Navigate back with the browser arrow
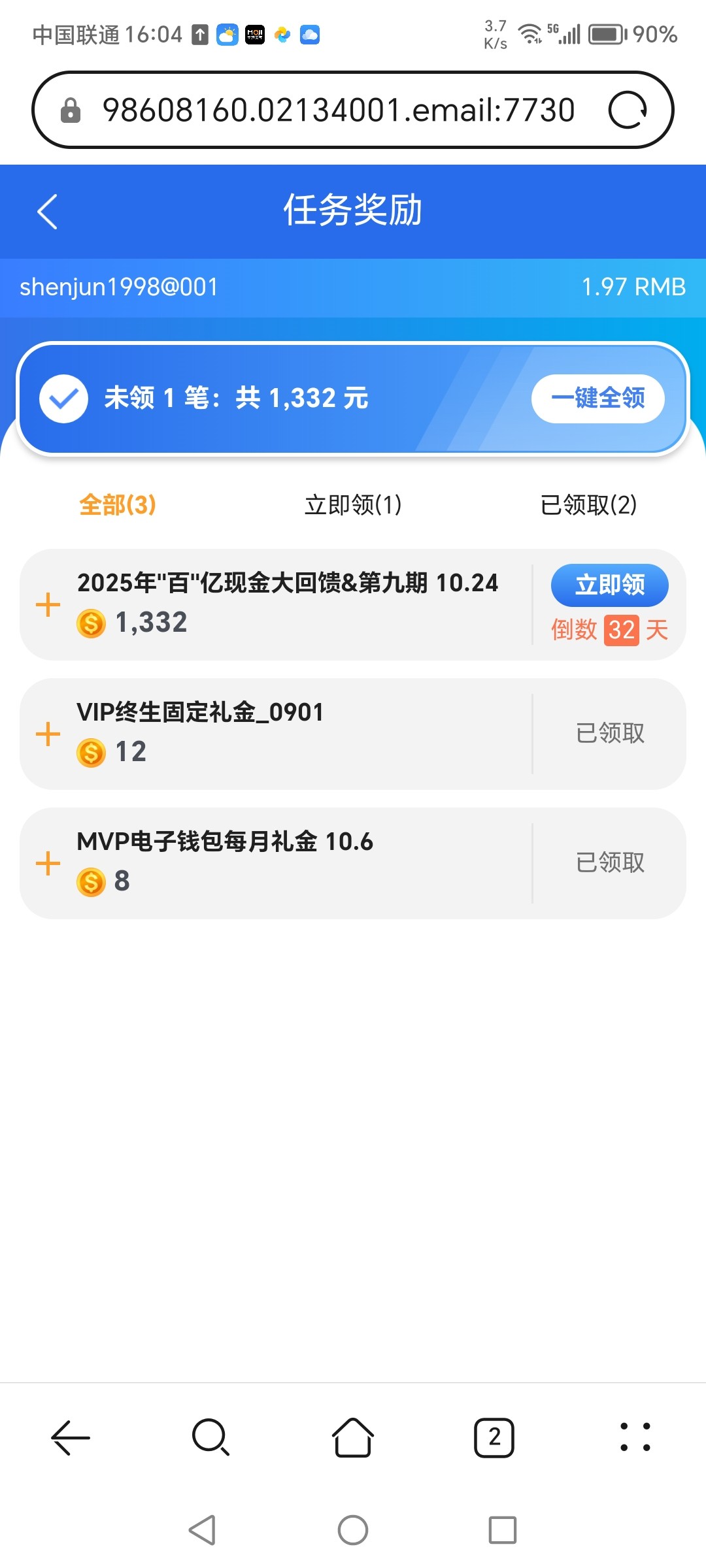Image resolution: width=706 pixels, height=1568 pixels. 71,1437
